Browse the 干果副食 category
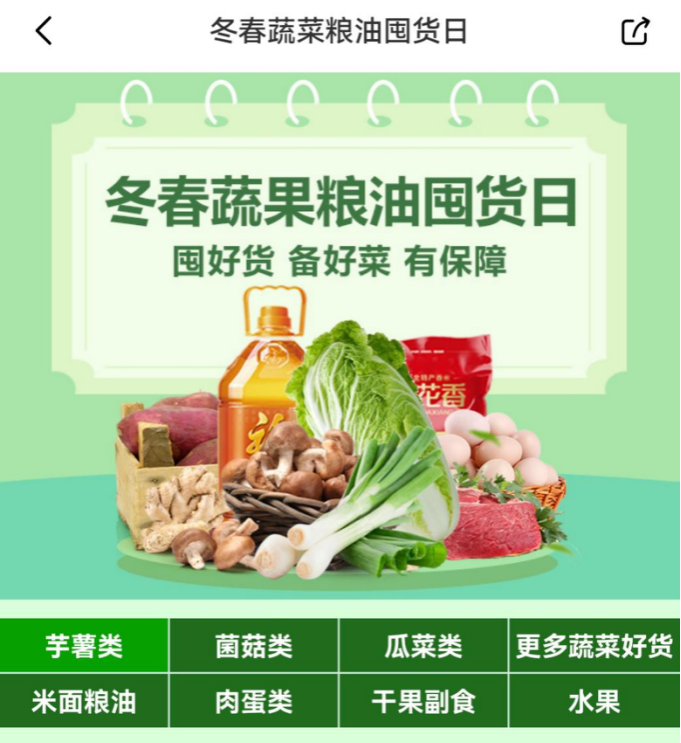The width and height of the screenshot is (681, 743). [424, 701]
